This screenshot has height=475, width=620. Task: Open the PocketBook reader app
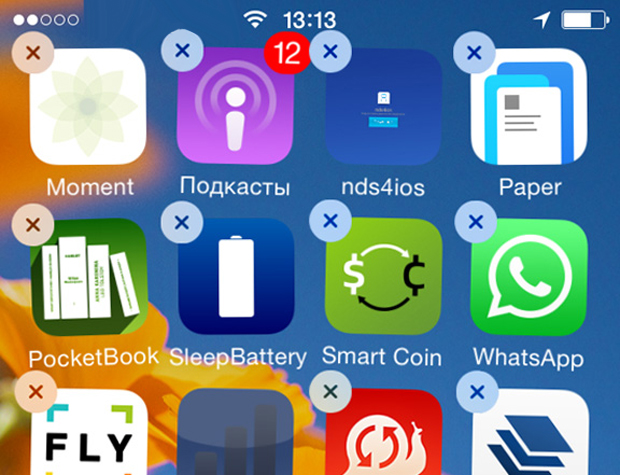click(x=90, y=277)
